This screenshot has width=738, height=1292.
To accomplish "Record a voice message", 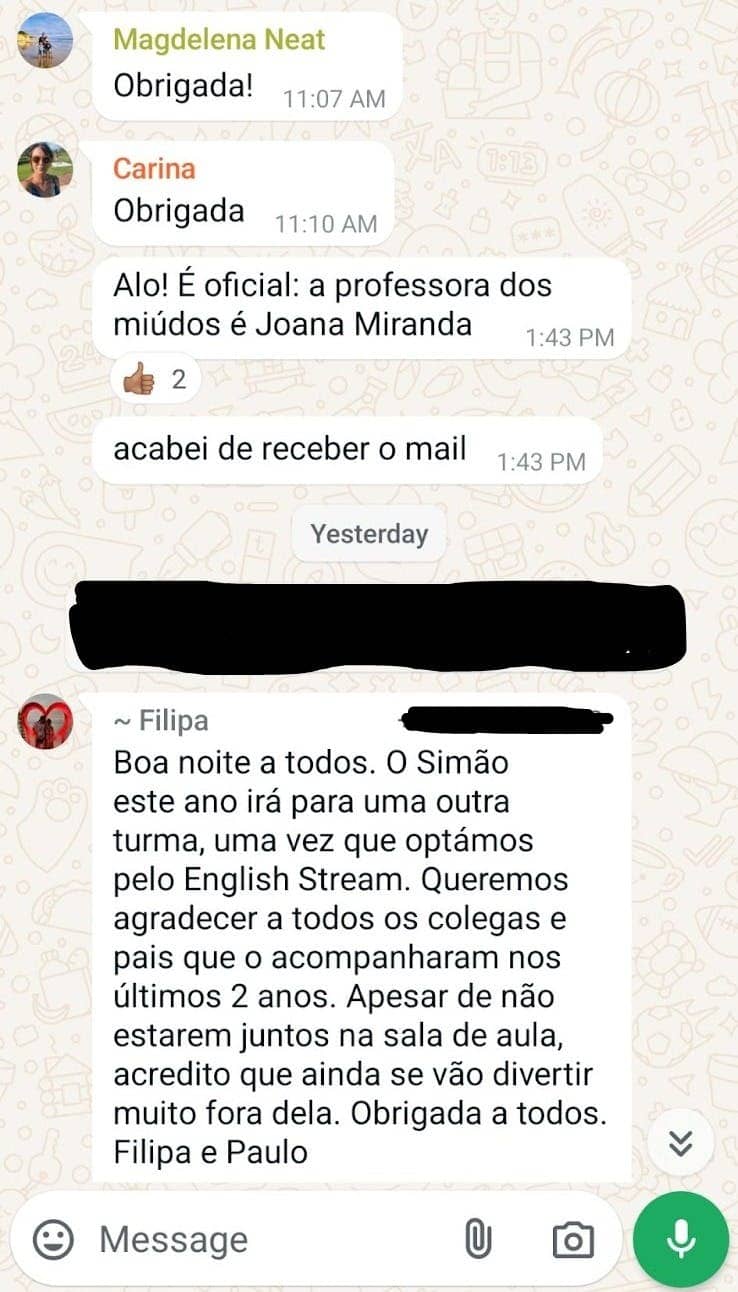I will coord(682,1240).
